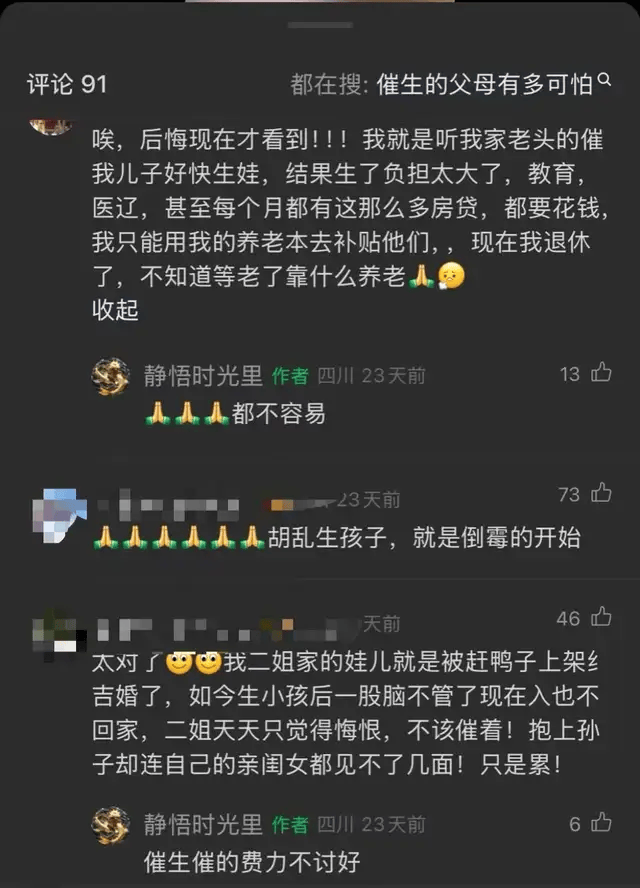Open 静悟时光里 avatar beside 都不容易 reply
Screen dimensions: 640x888
tap(111, 376)
